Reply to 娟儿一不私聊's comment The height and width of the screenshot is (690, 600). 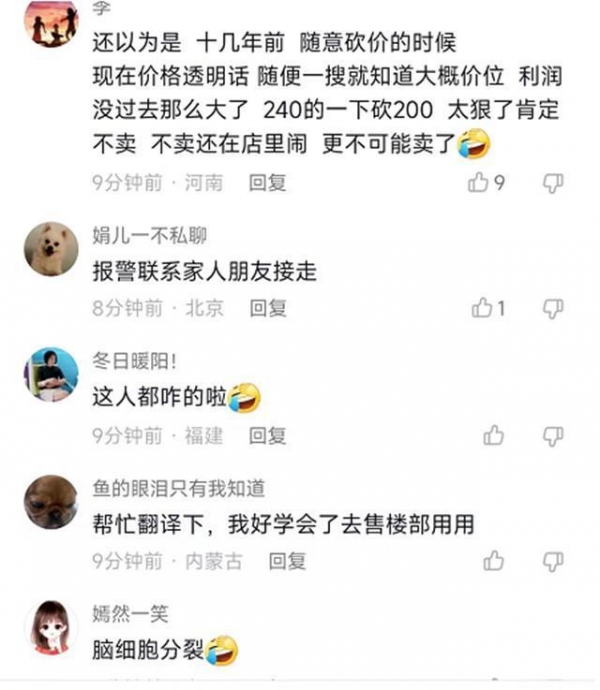pos(268,308)
